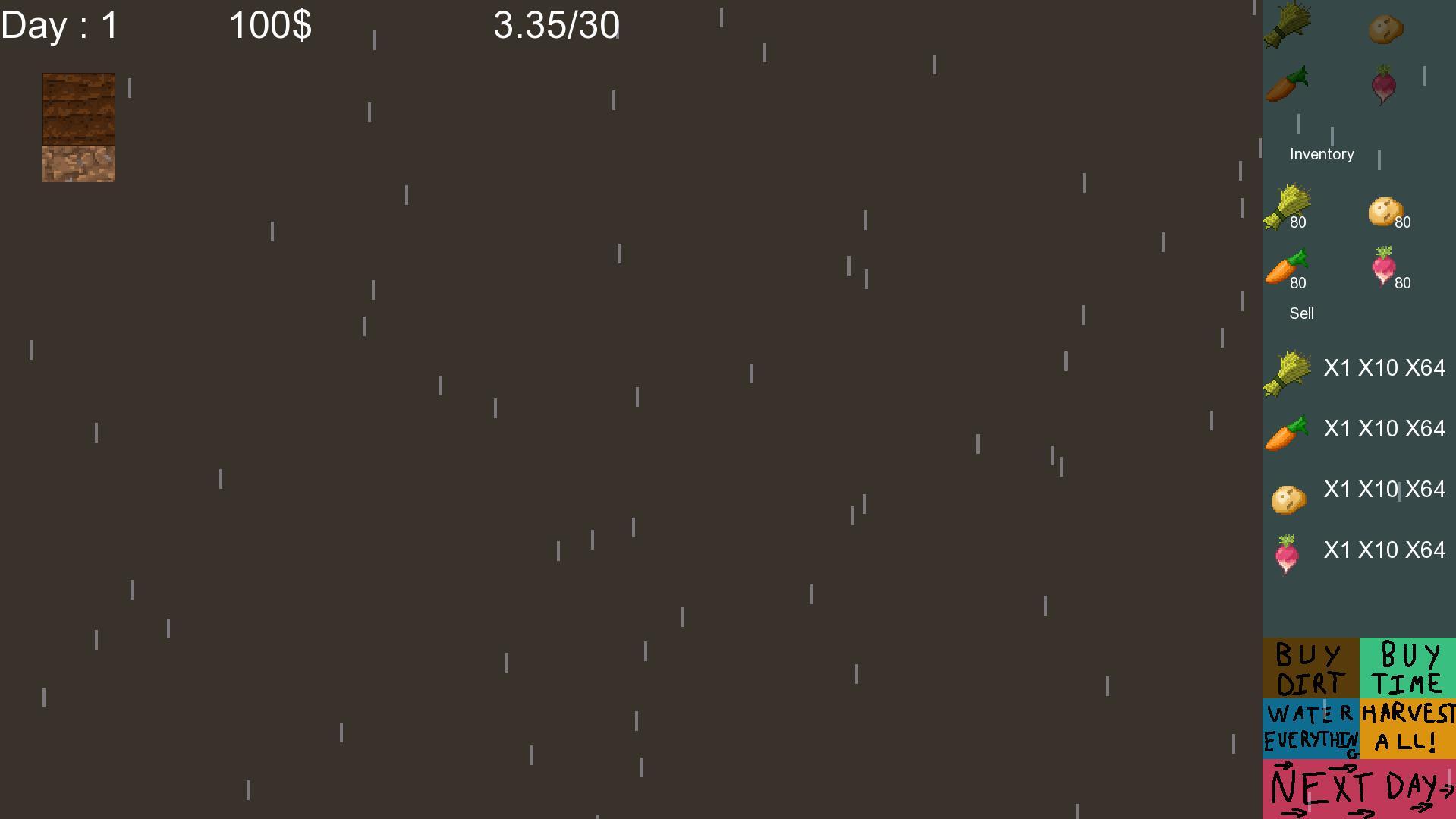Sell 64 carrots with X64

(1425, 429)
